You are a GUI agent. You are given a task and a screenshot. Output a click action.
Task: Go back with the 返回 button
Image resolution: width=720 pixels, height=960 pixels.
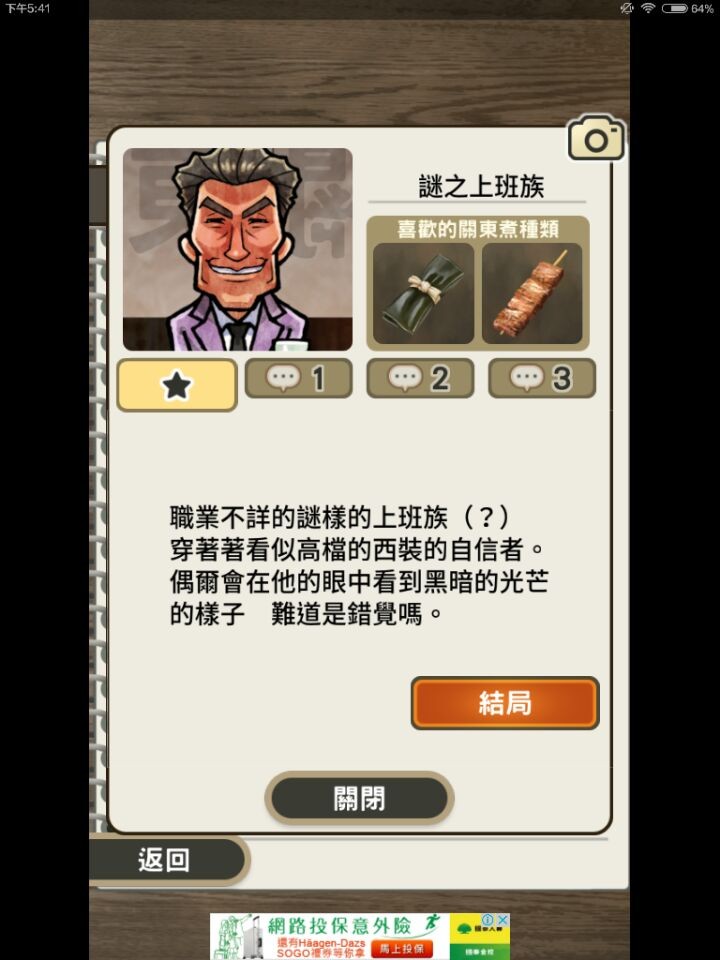pos(165,860)
